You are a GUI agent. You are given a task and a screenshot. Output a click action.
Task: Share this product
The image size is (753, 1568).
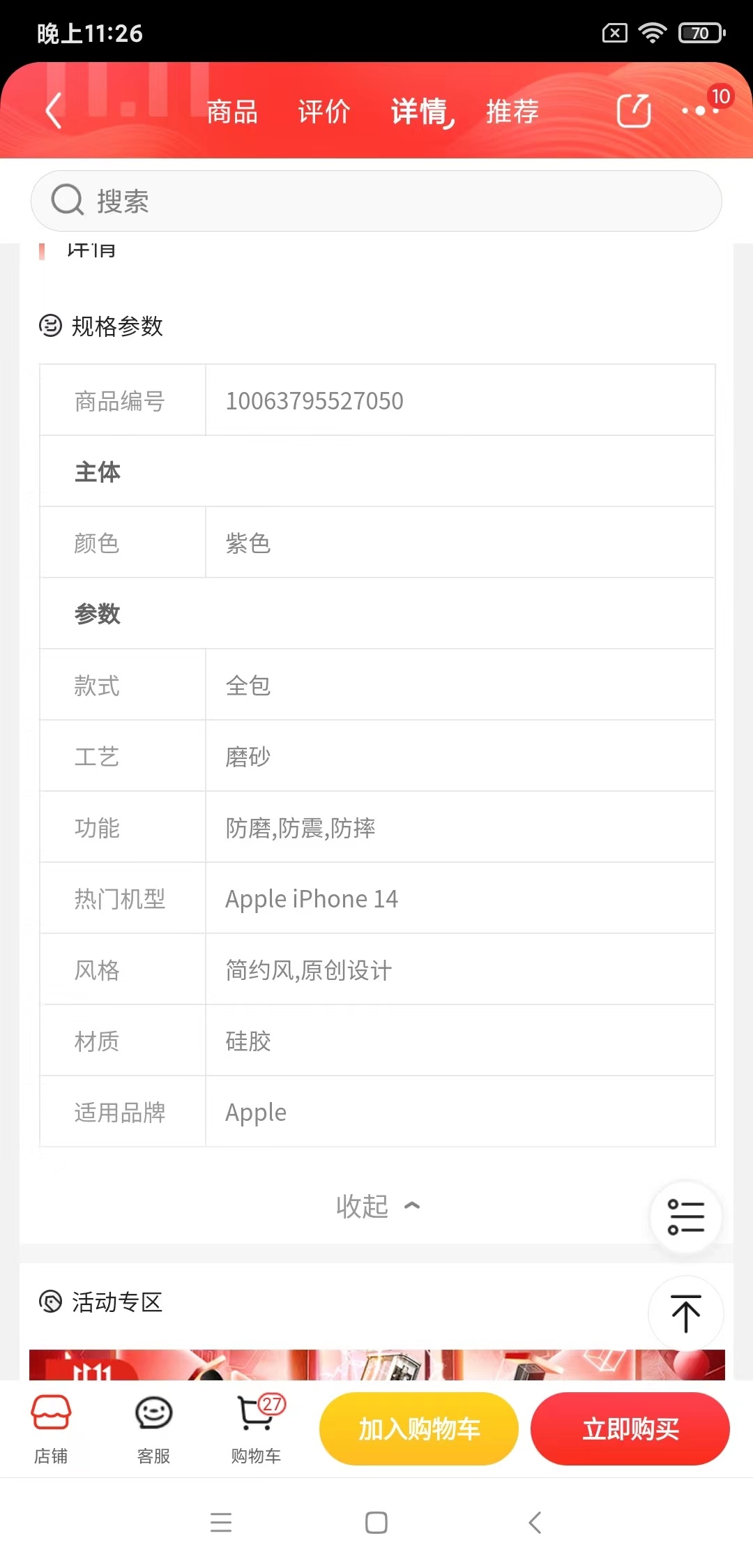(x=633, y=111)
